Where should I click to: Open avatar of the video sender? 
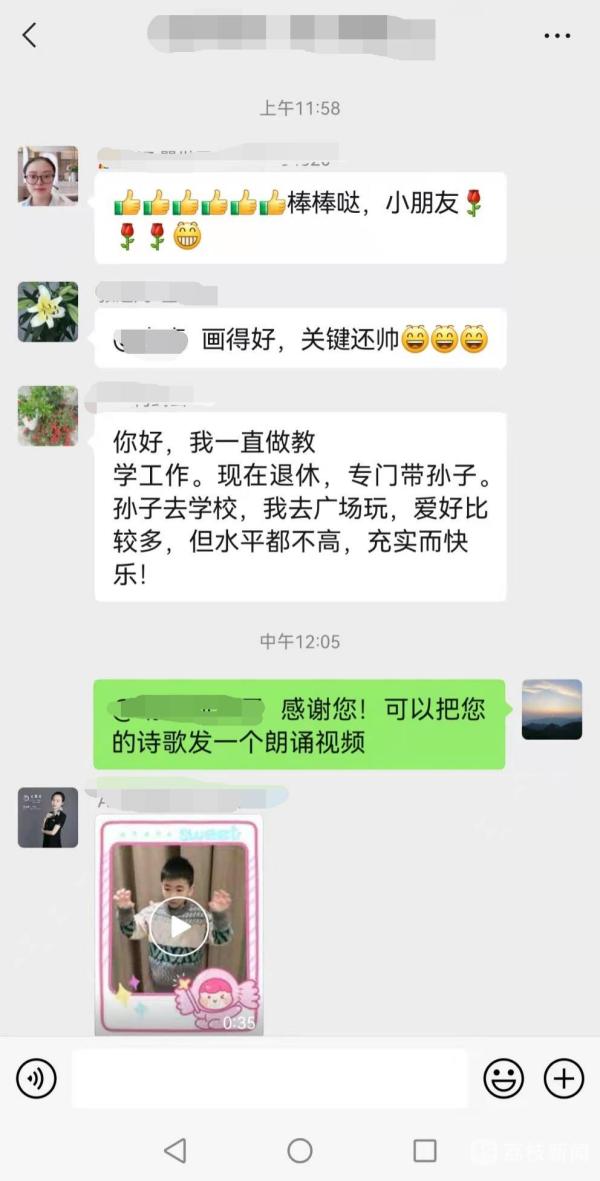click(48, 817)
